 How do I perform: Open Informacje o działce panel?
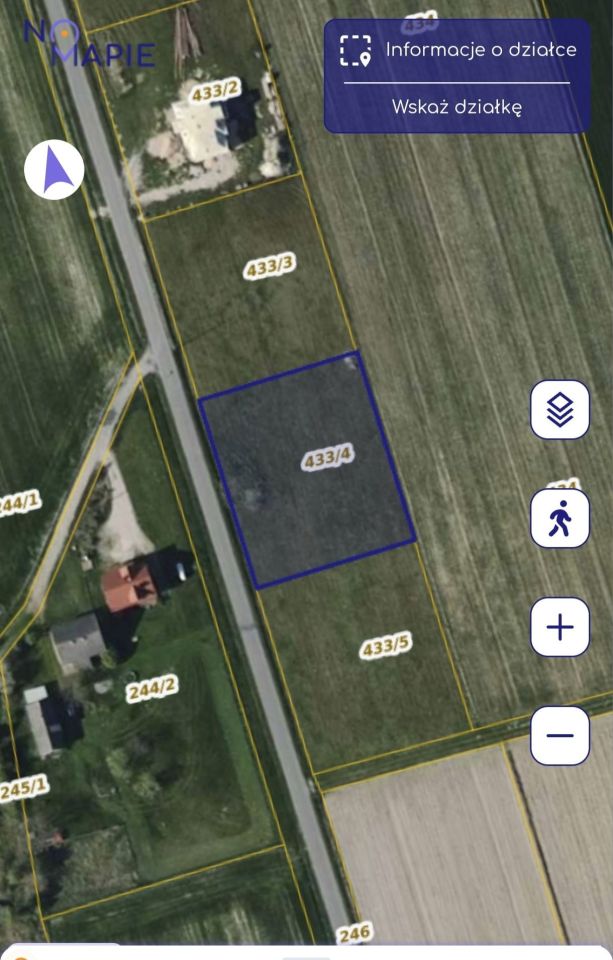457,50
